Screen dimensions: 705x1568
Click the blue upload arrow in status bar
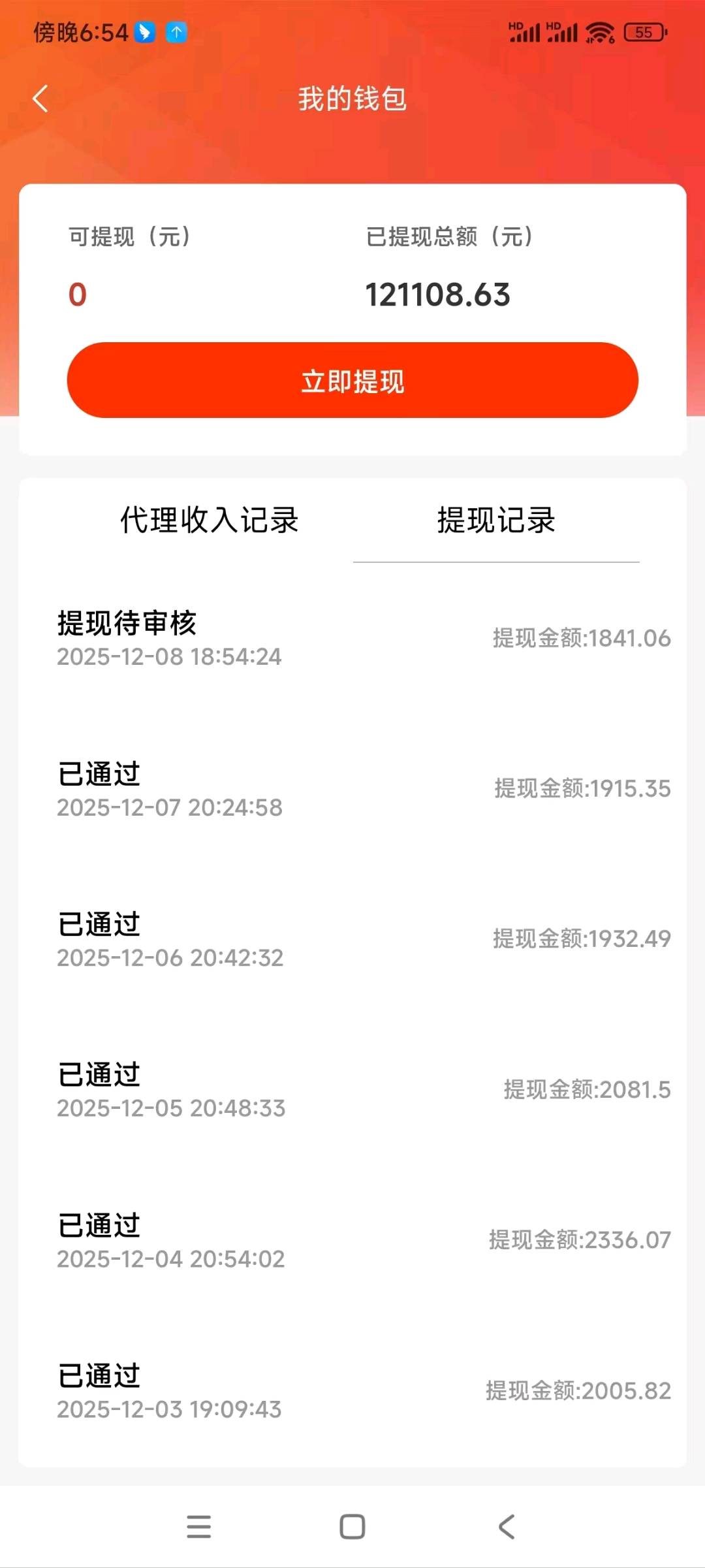coord(175,31)
